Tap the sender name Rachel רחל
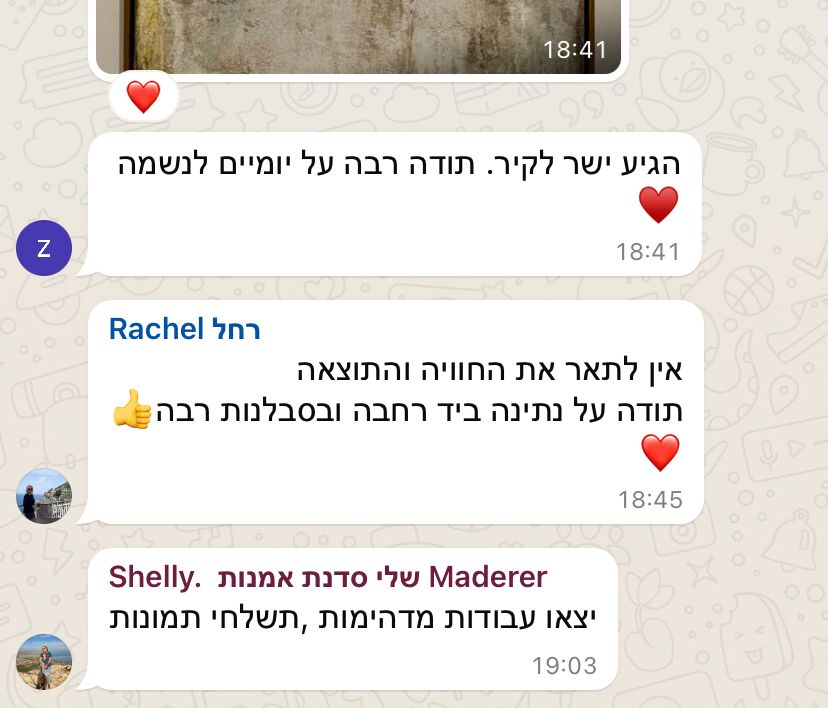This screenshot has height=708, width=828. tap(184, 329)
